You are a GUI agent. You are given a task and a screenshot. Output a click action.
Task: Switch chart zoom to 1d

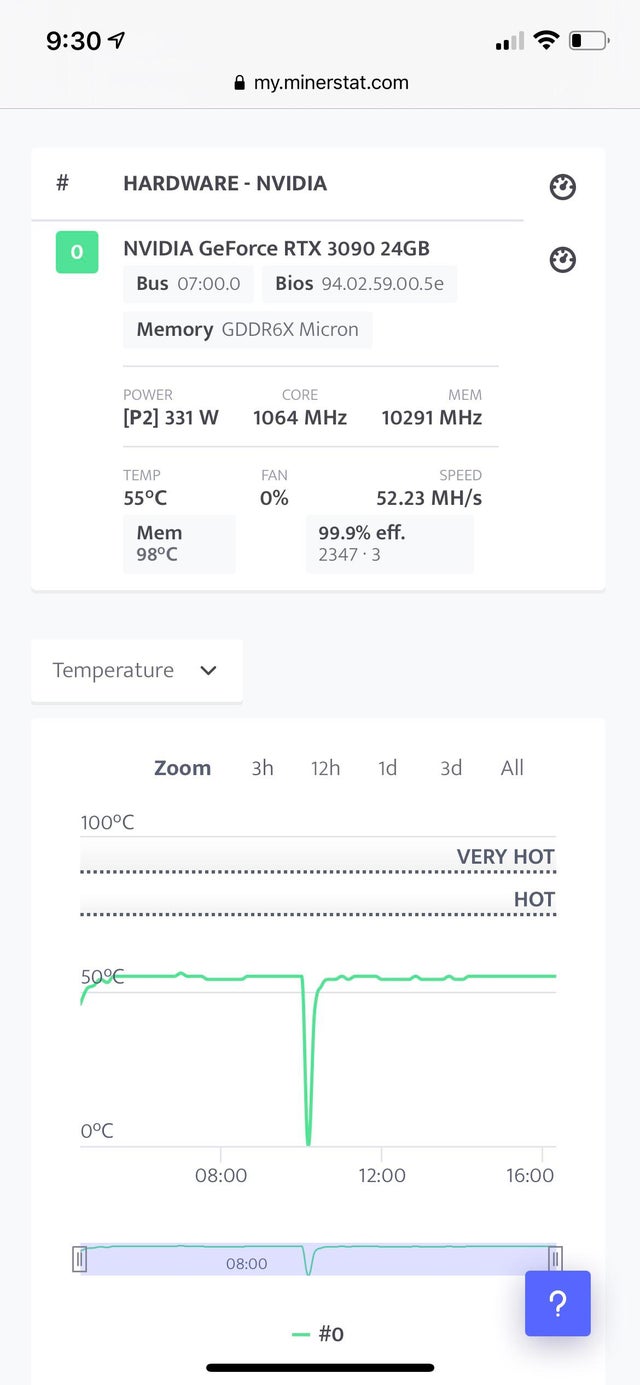tap(387, 768)
